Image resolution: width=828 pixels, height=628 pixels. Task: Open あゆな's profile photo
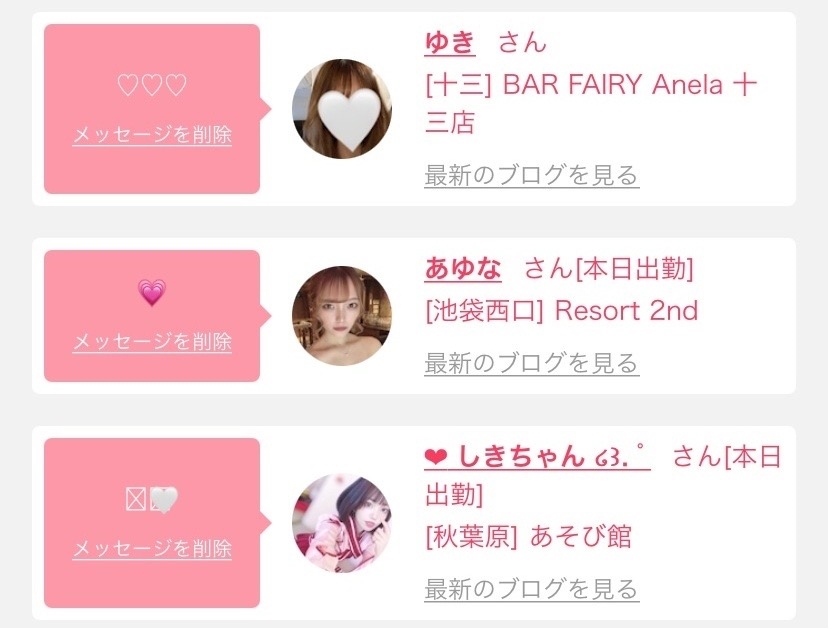point(341,316)
